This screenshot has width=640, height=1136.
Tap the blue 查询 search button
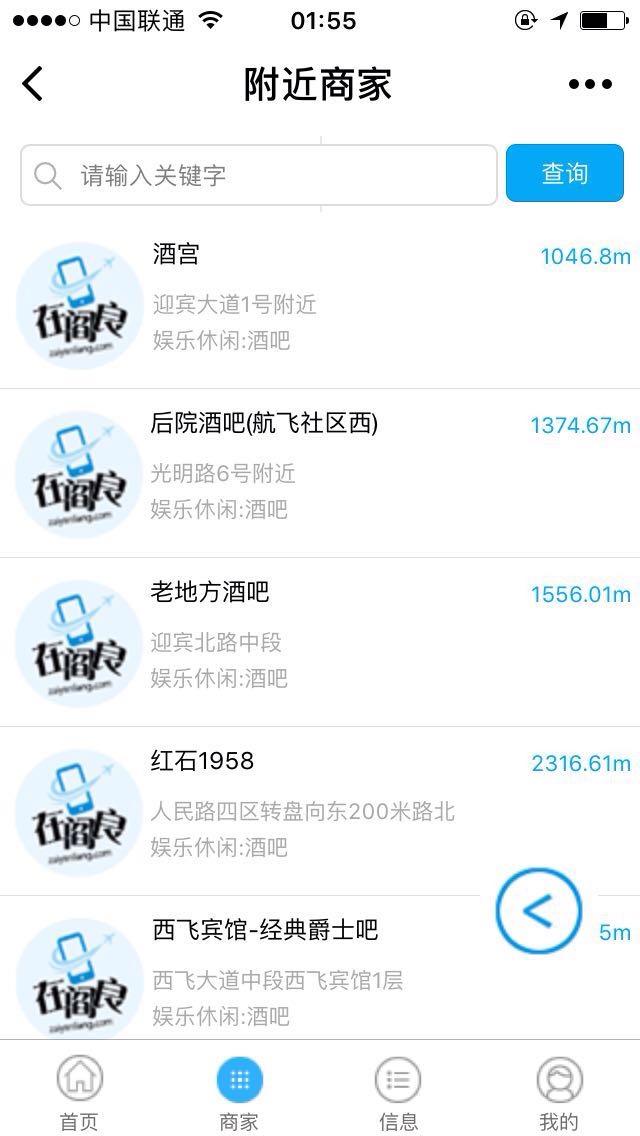click(564, 173)
